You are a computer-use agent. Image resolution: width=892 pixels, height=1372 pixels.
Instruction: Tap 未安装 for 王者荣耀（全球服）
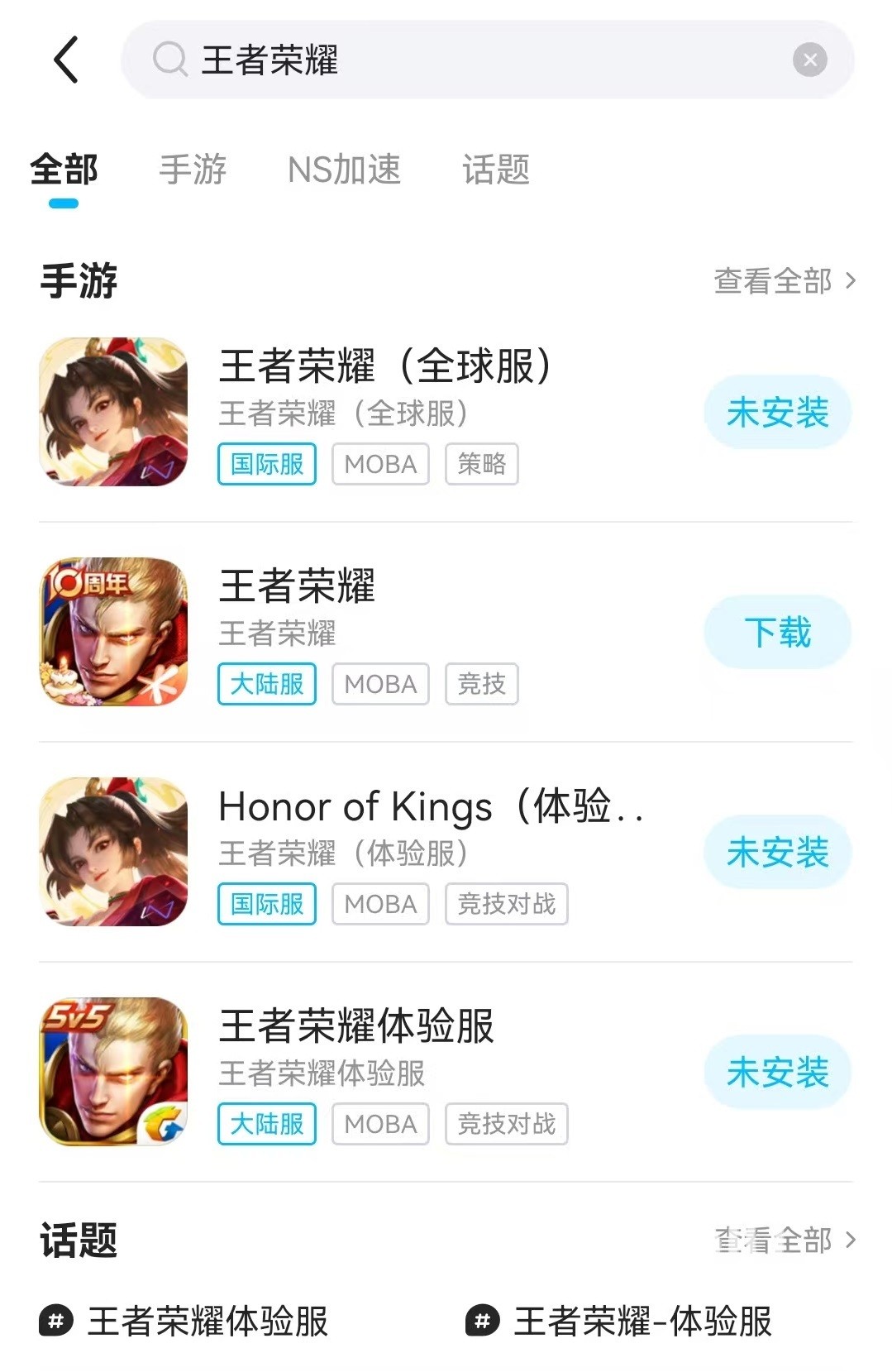point(777,412)
